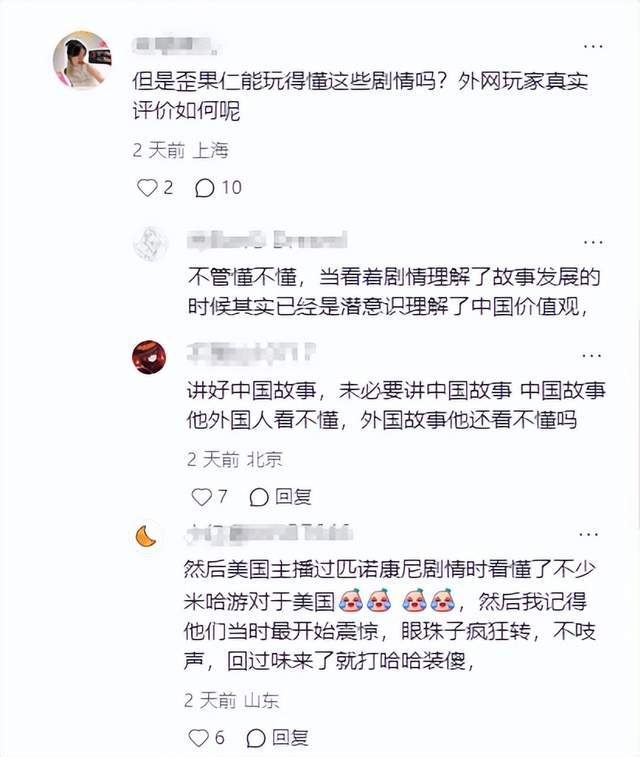Open the moon avatar of the 山东 commenter

click(x=147, y=536)
